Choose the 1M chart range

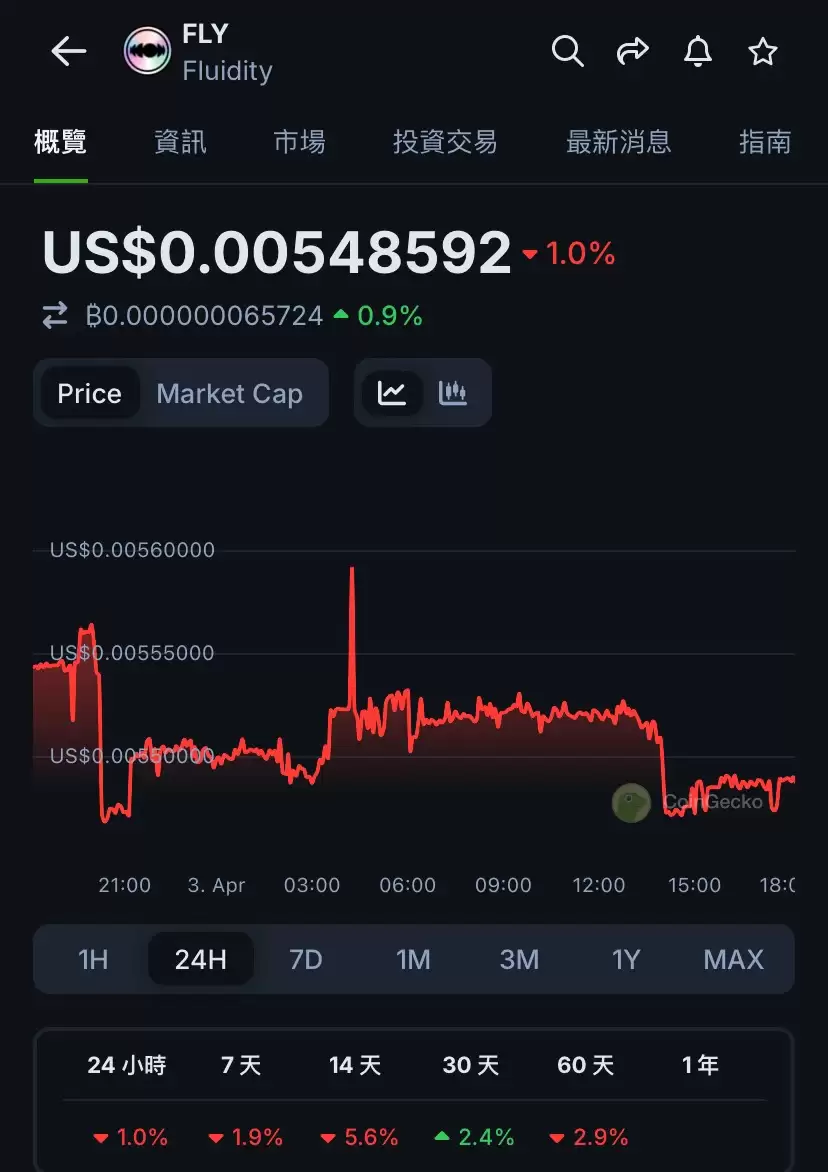(413, 960)
